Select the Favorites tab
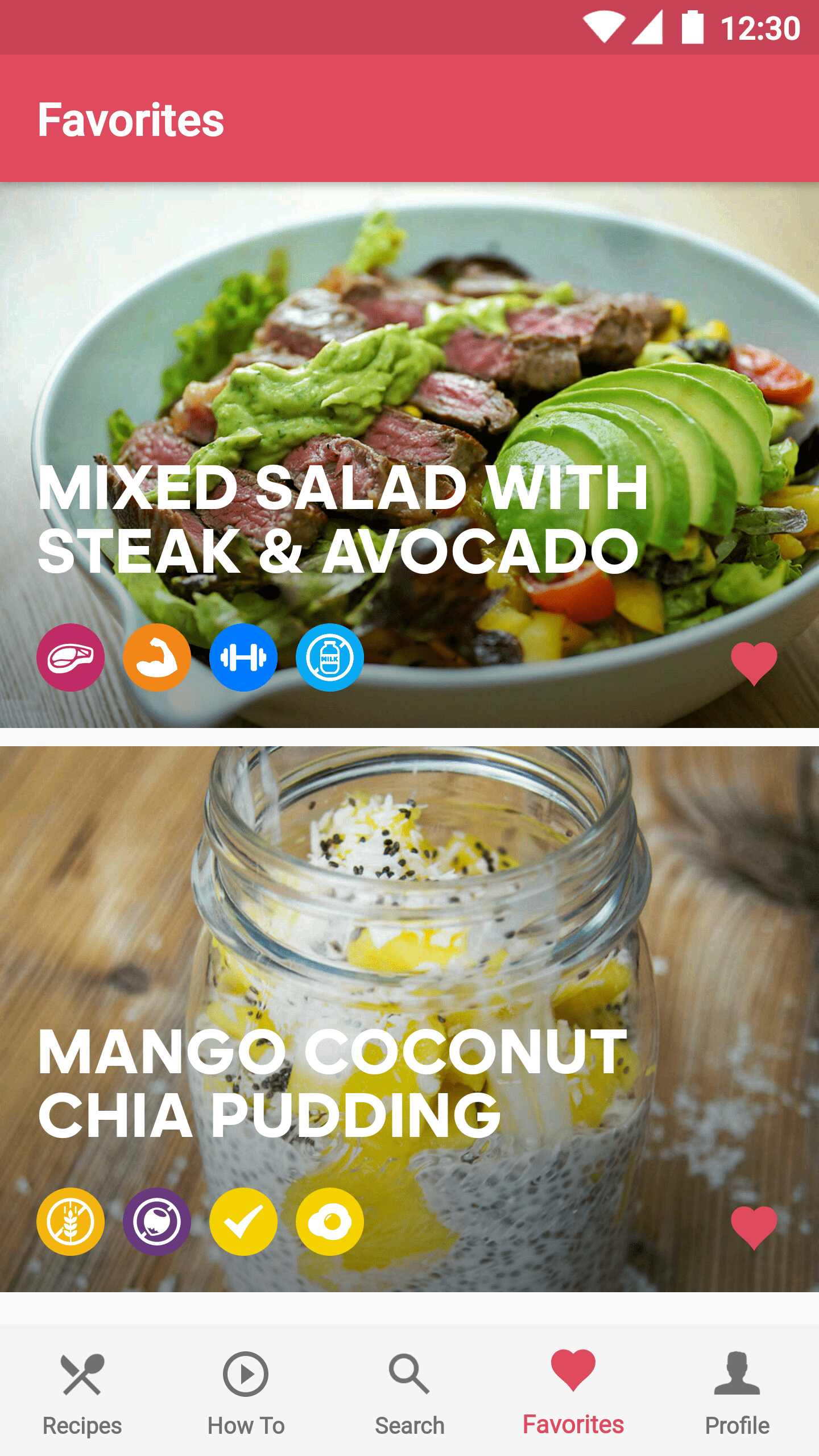Screen dimensions: 819x1456 [x=573, y=1392]
